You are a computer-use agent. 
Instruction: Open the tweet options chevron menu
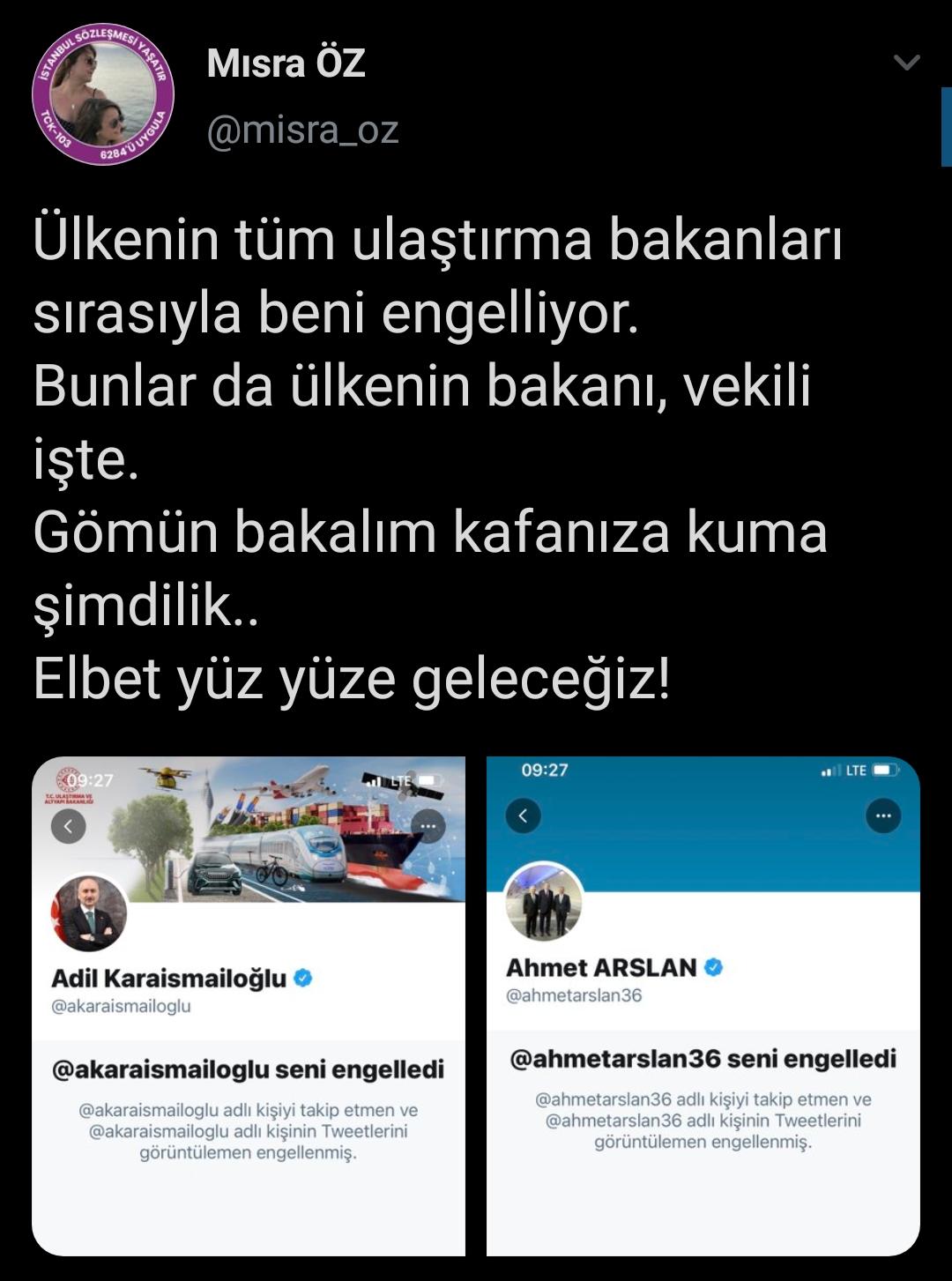click(x=906, y=63)
